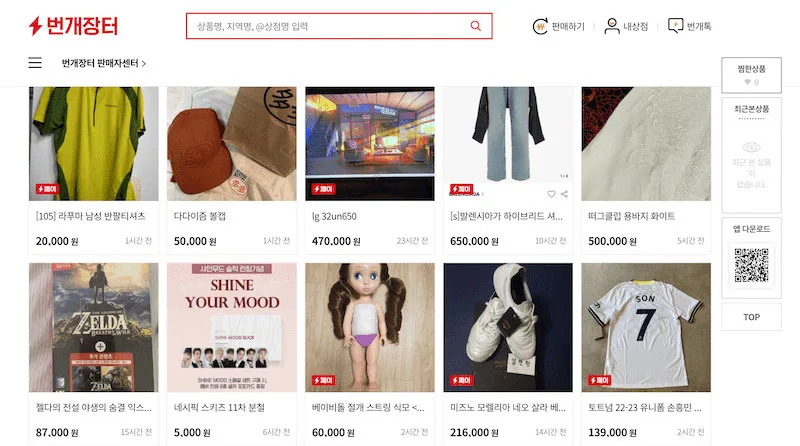View the 떠그클럽 용바지 화이트 item
Image resolution: width=800 pixels, height=446 pixels.
(x=645, y=216)
